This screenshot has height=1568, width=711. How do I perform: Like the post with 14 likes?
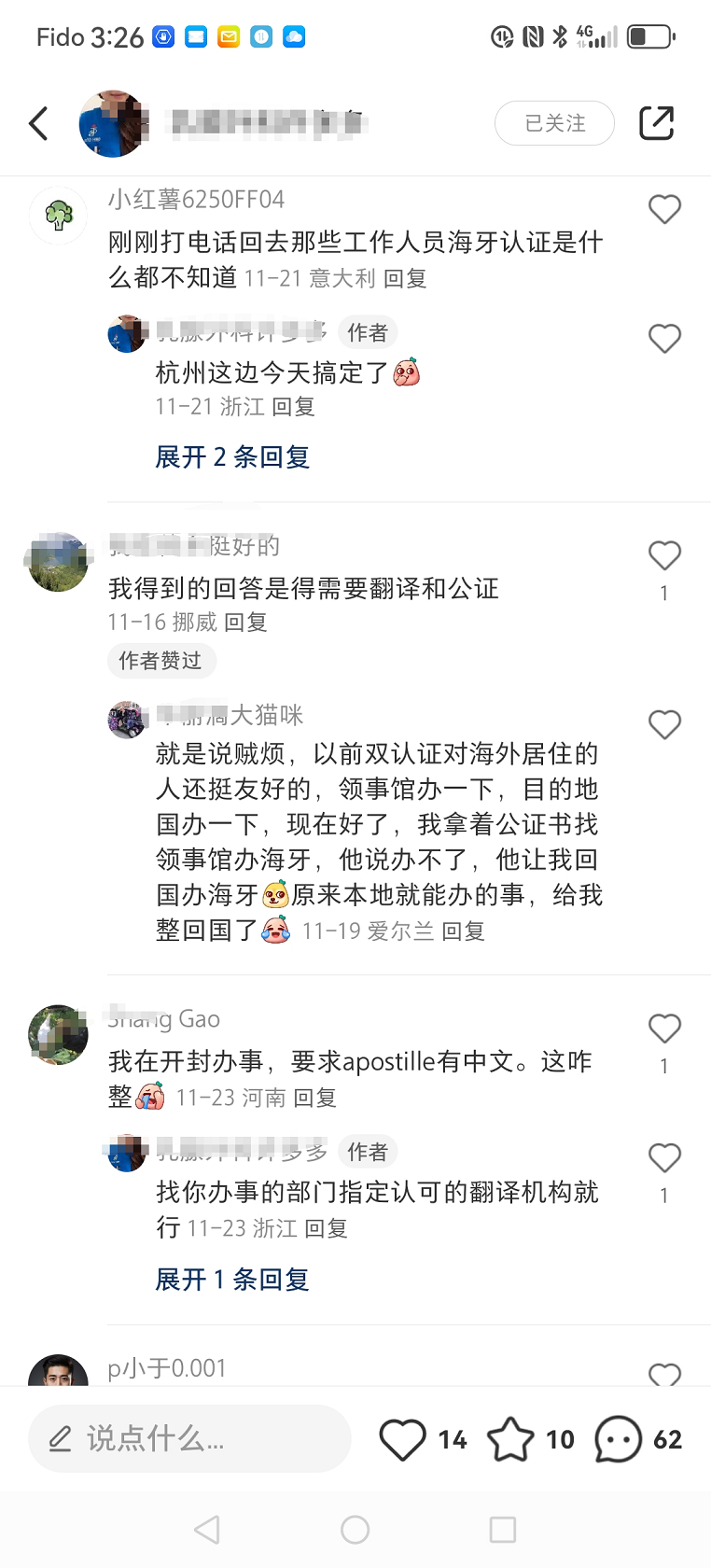coord(402,1439)
